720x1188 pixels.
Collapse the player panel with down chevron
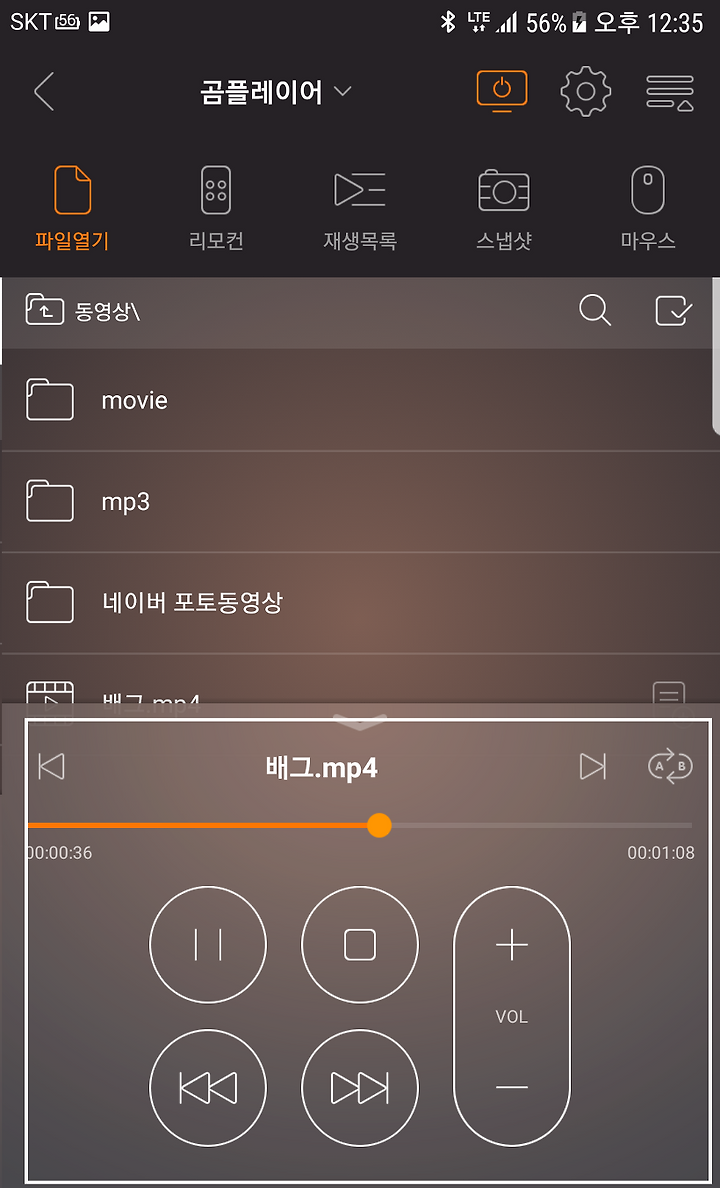tap(361, 722)
